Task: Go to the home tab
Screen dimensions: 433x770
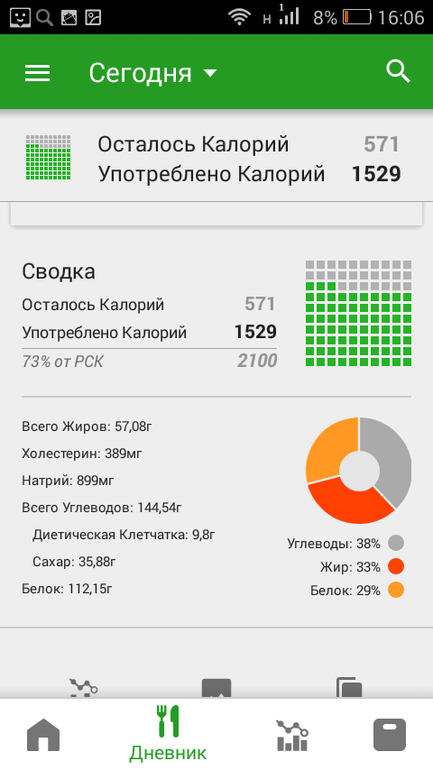Action: [43, 735]
